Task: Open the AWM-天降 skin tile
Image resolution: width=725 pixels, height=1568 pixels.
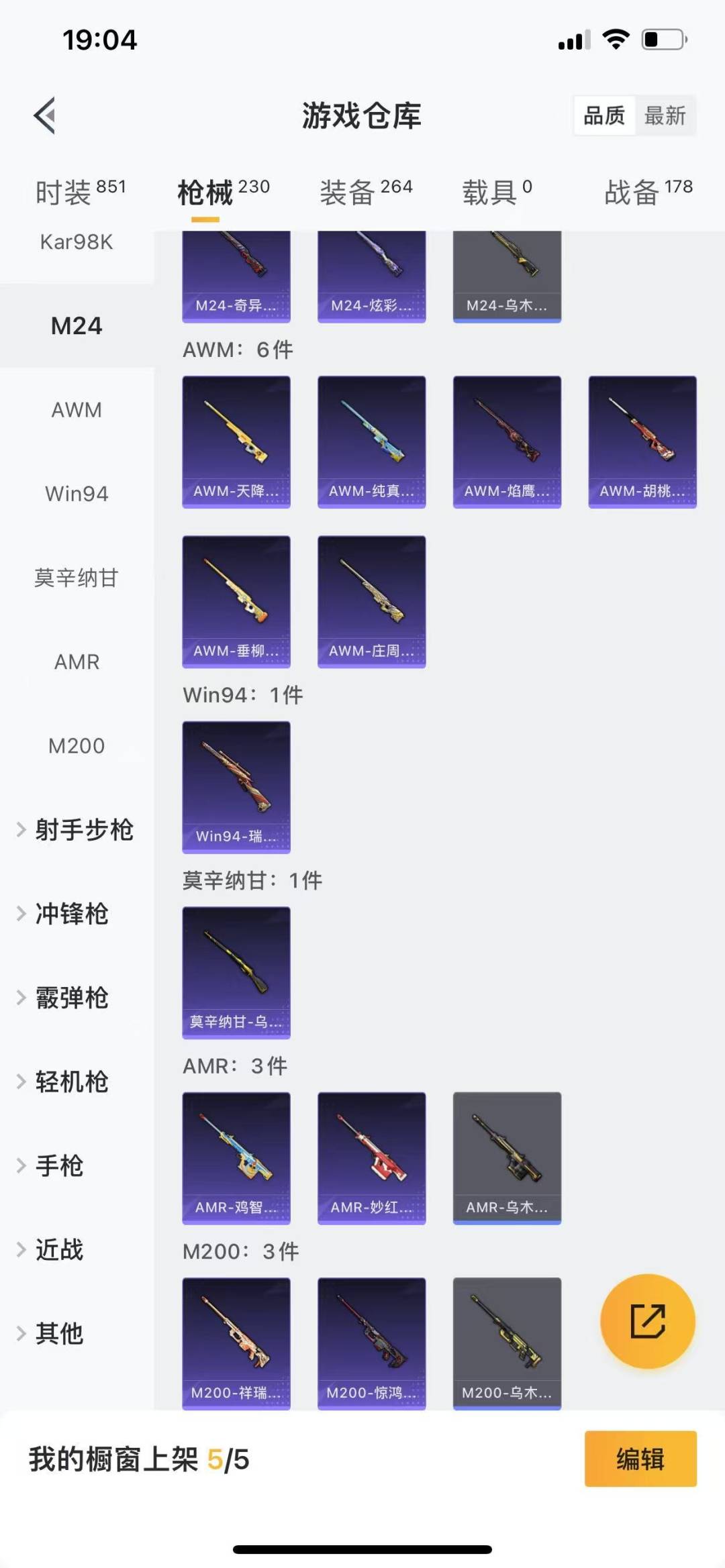Action: (236, 441)
